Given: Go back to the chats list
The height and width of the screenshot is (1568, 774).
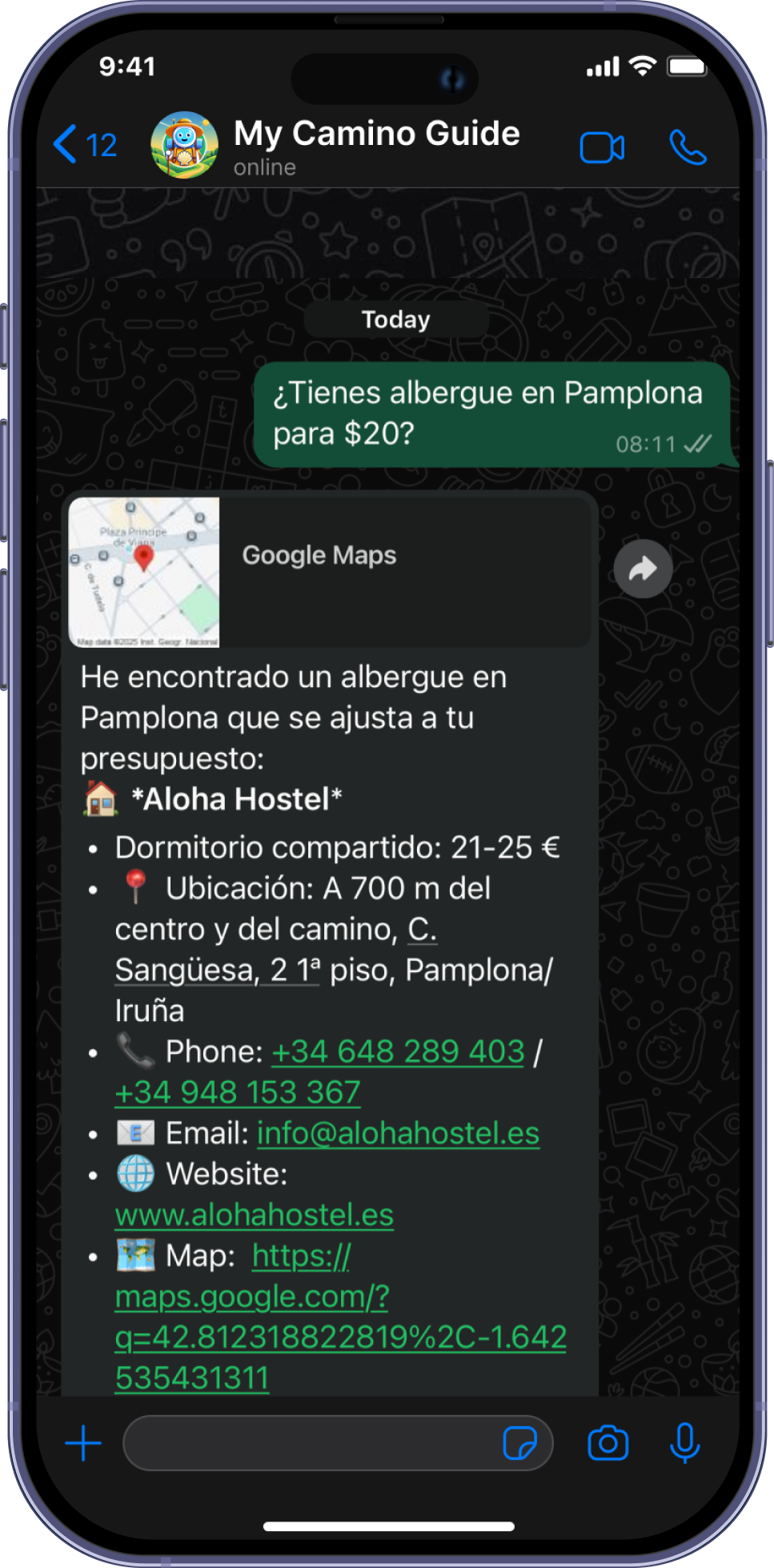Looking at the screenshot, I should pos(84,145).
